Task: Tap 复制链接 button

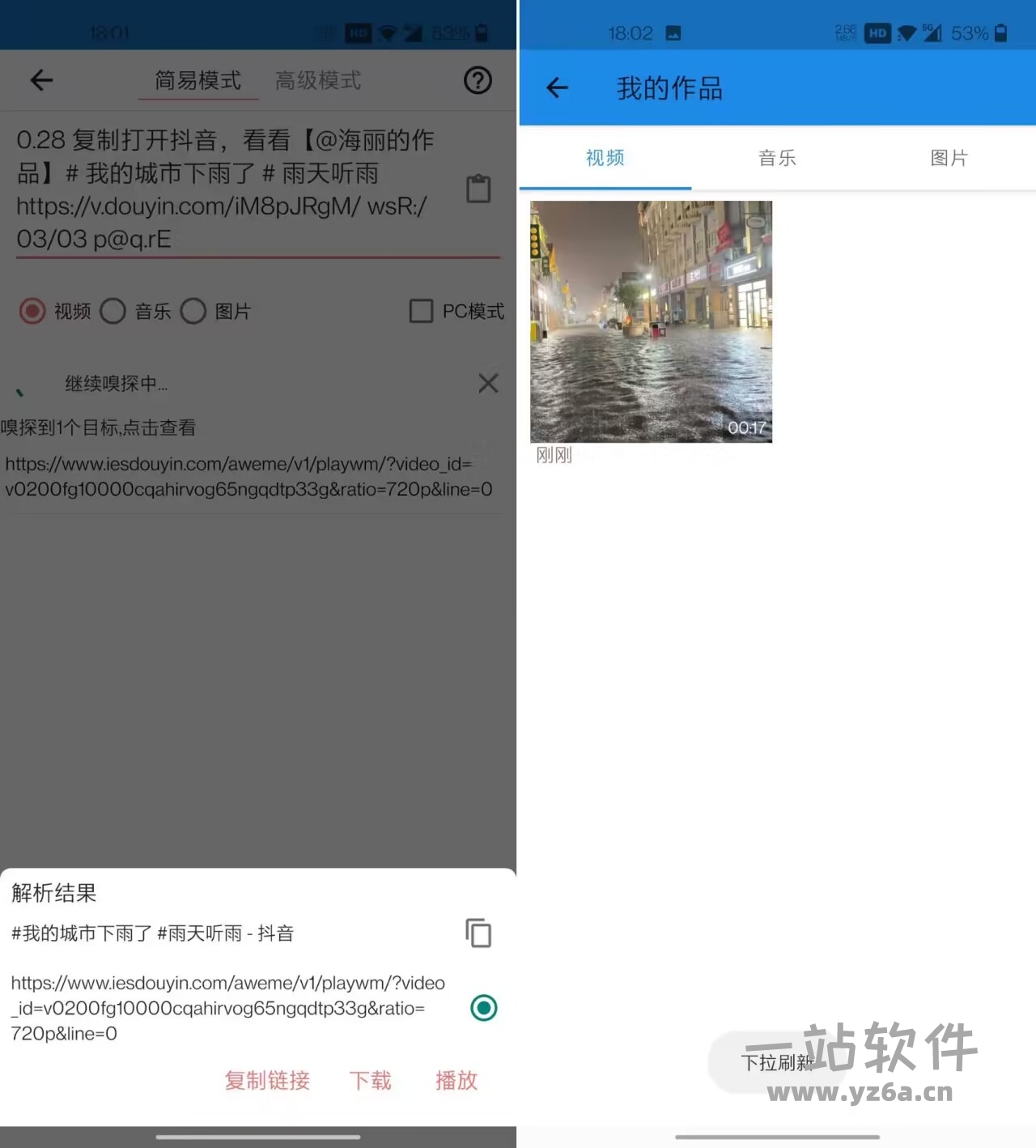Action: pyautogui.click(x=267, y=1080)
